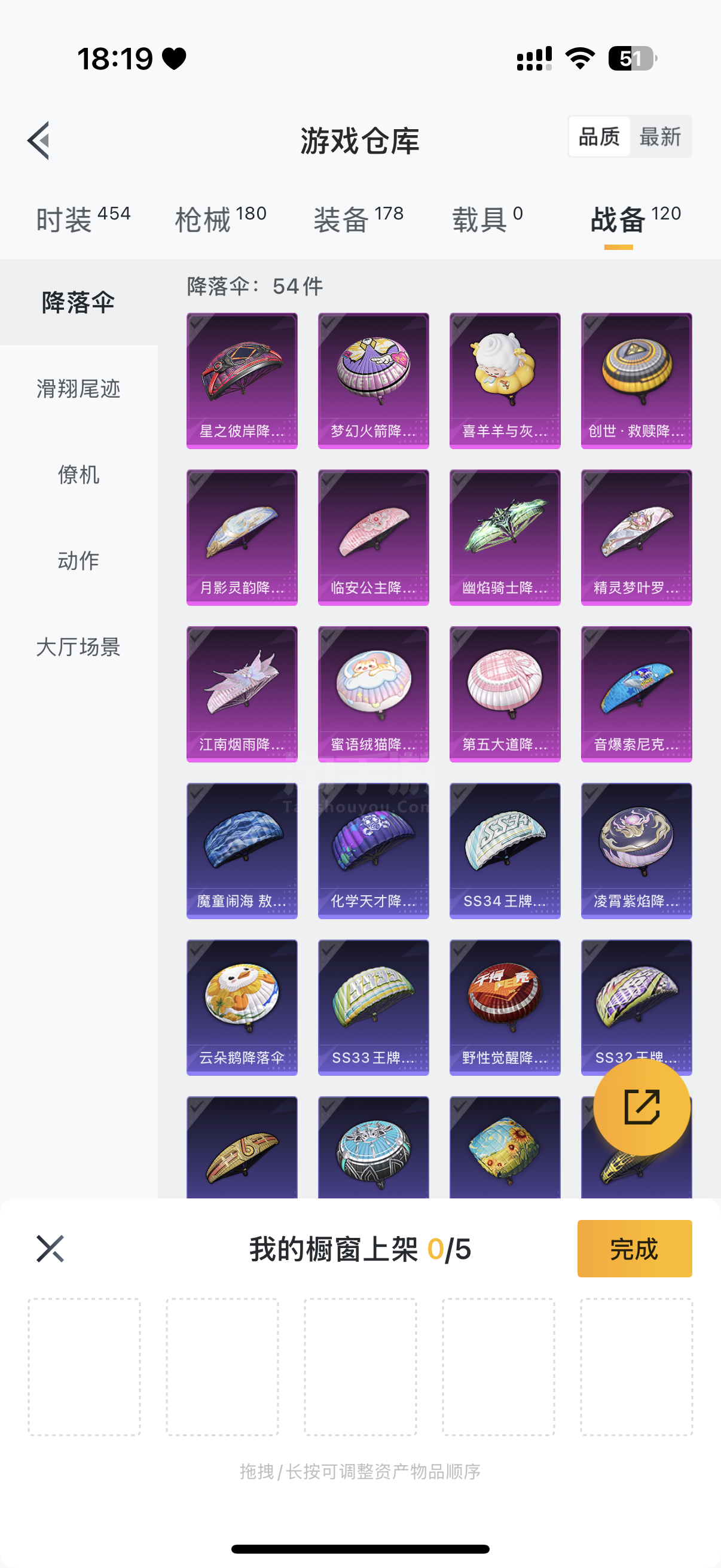
Task: Open the 动作 category
Action: (78, 560)
